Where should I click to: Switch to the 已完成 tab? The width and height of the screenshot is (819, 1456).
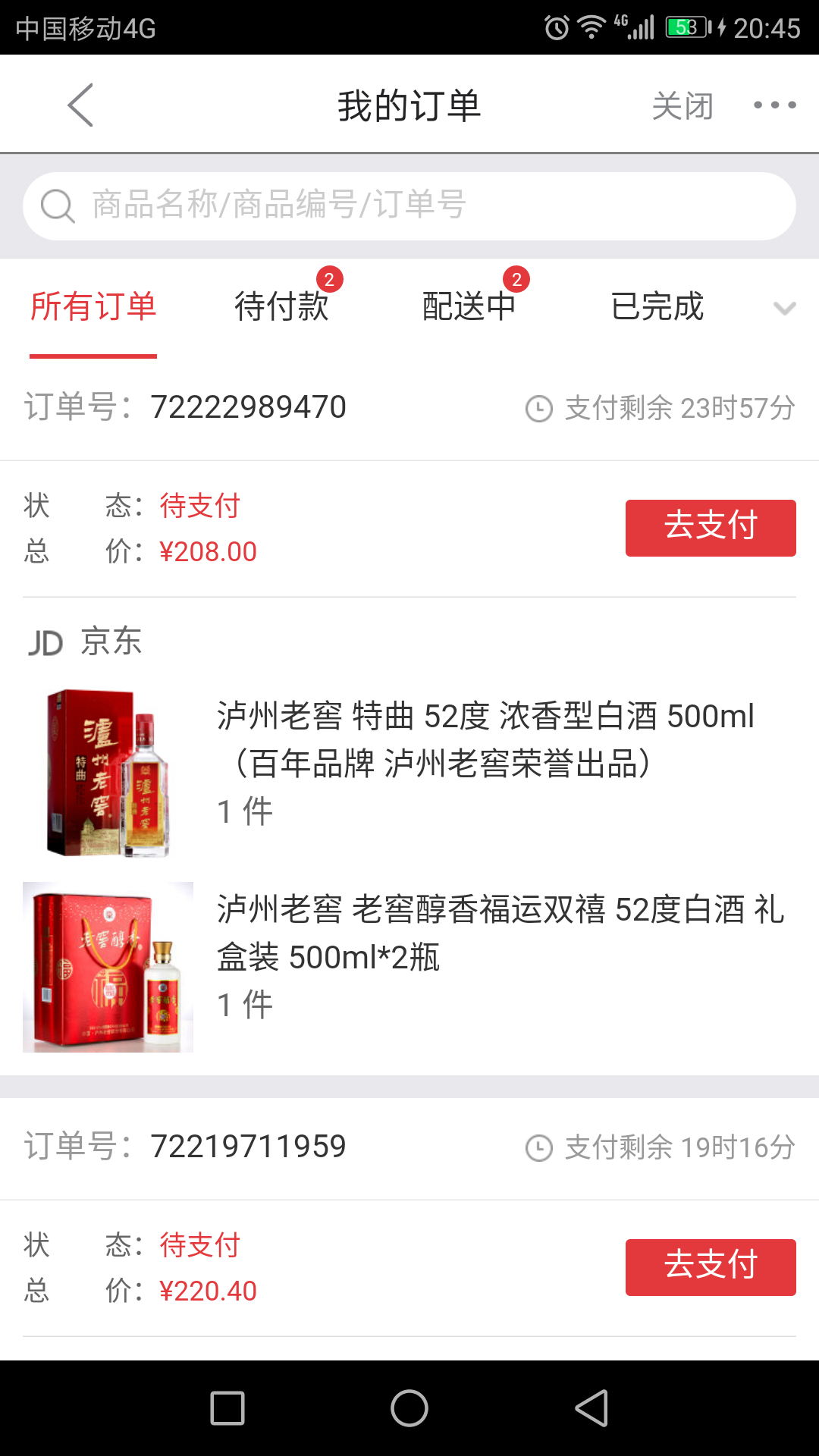[657, 307]
